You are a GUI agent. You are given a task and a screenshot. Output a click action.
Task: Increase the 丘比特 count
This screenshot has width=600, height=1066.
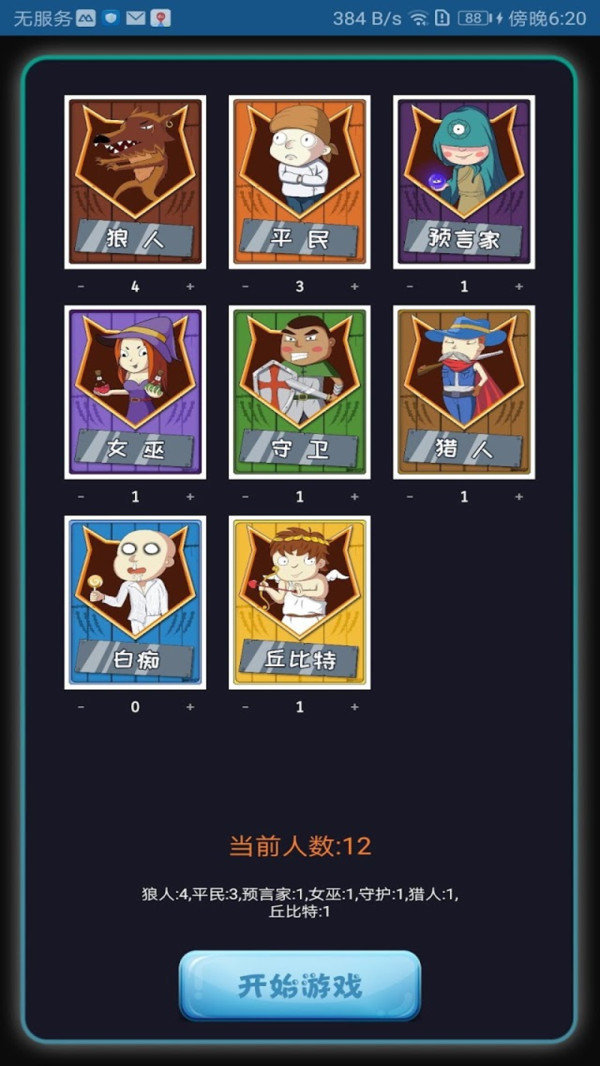pos(354,706)
